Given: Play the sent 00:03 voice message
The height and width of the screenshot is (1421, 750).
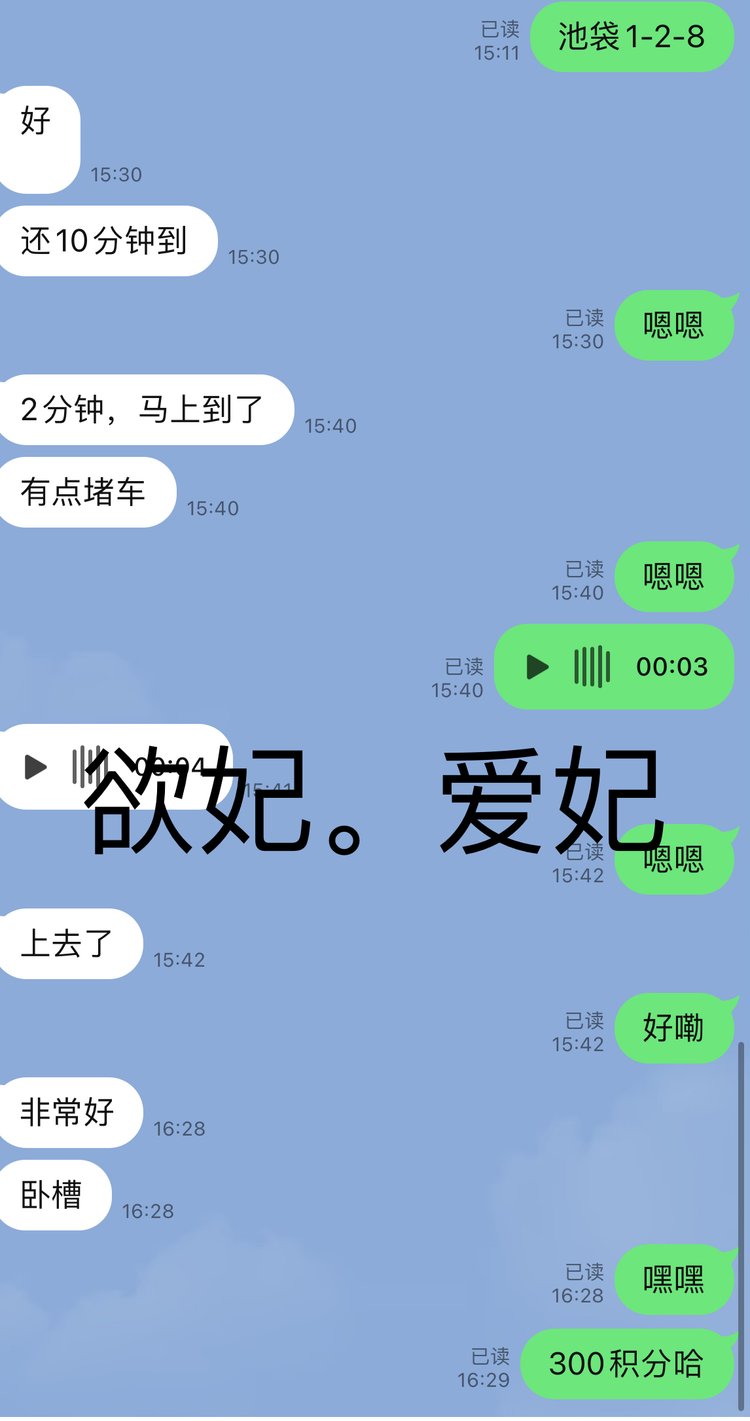Looking at the screenshot, I should click(538, 667).
